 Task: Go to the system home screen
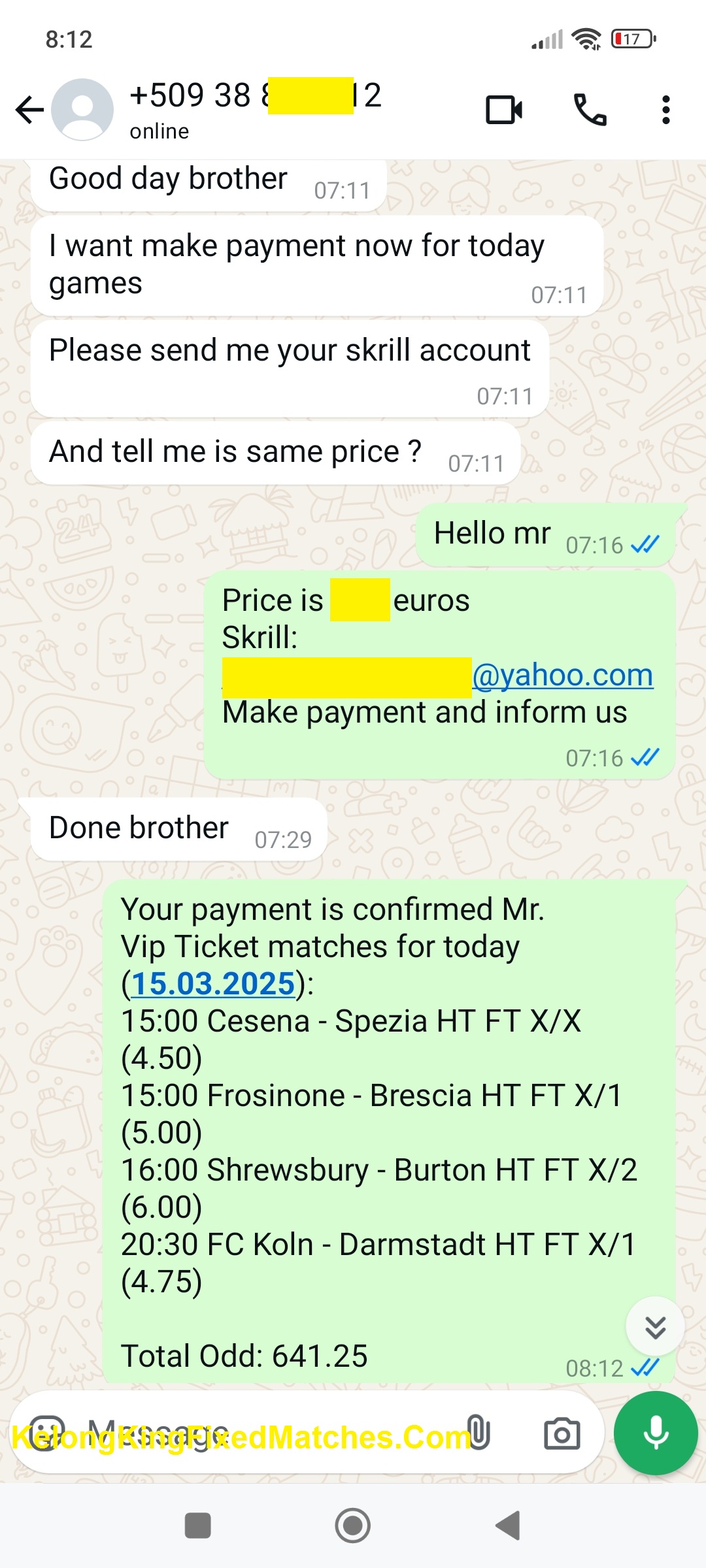click(x=353, y=1526)
